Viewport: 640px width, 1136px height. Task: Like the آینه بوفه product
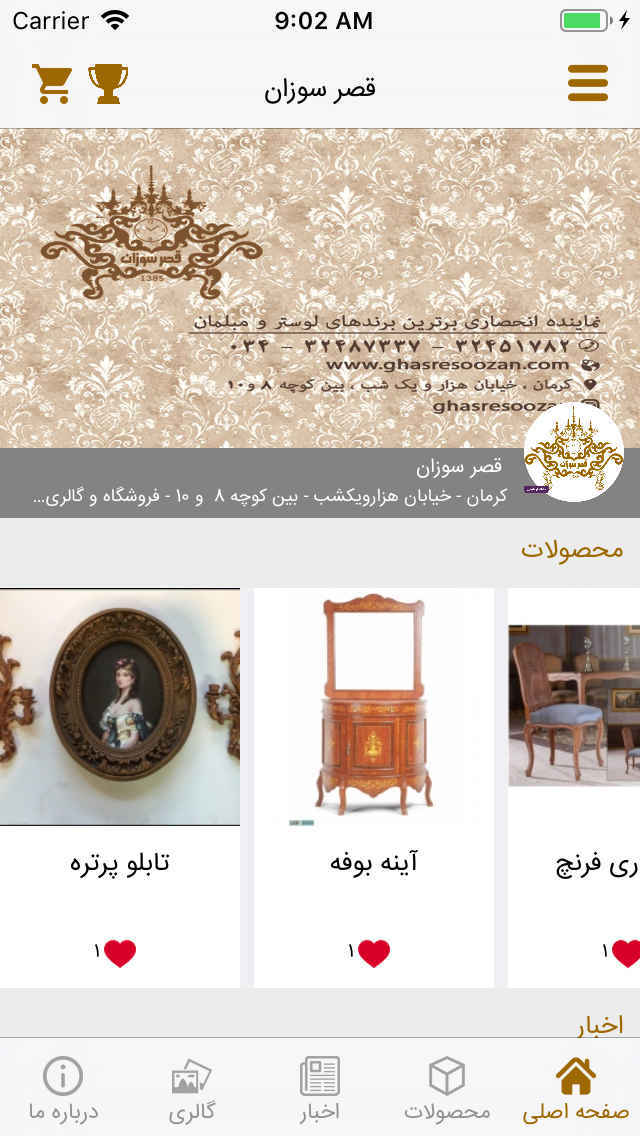[373, 953]
